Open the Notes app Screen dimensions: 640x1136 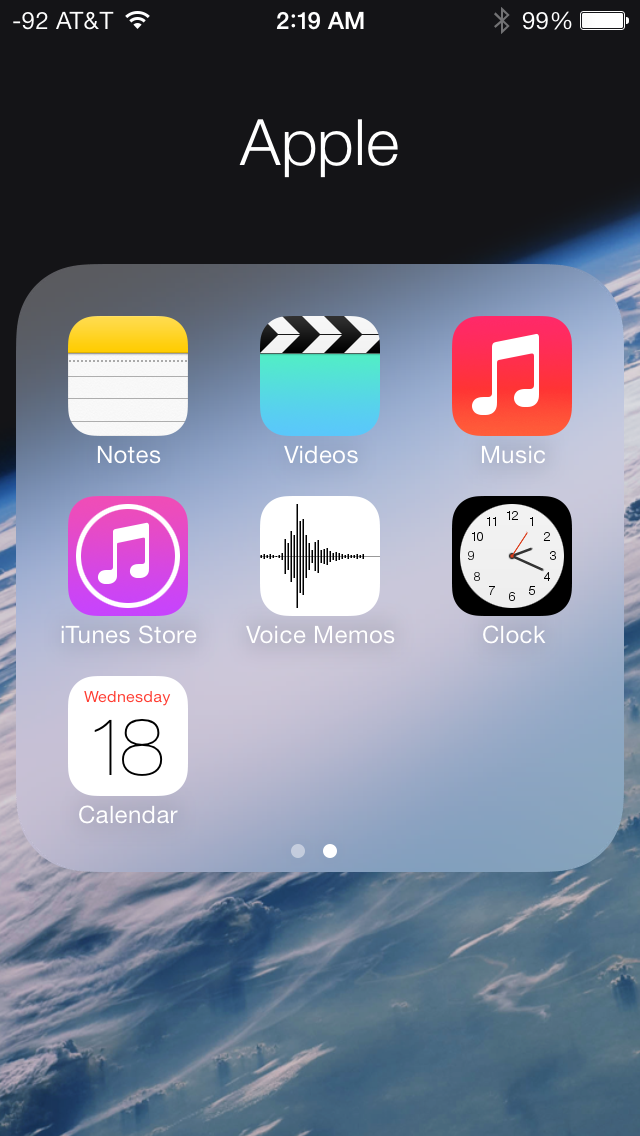click(128, 376)
